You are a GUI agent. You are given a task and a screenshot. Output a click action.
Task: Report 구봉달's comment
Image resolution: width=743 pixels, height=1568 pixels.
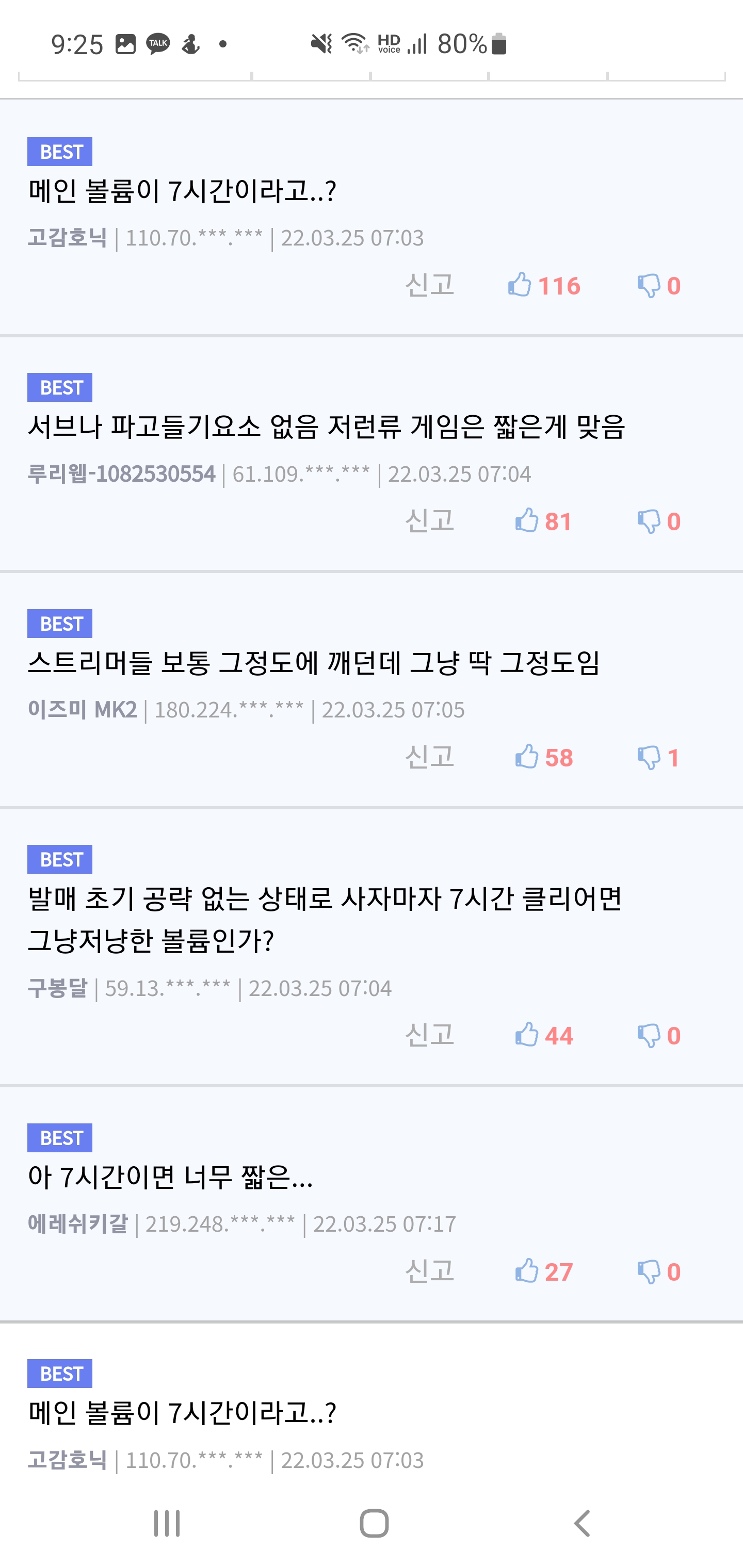coord(429,1035)
